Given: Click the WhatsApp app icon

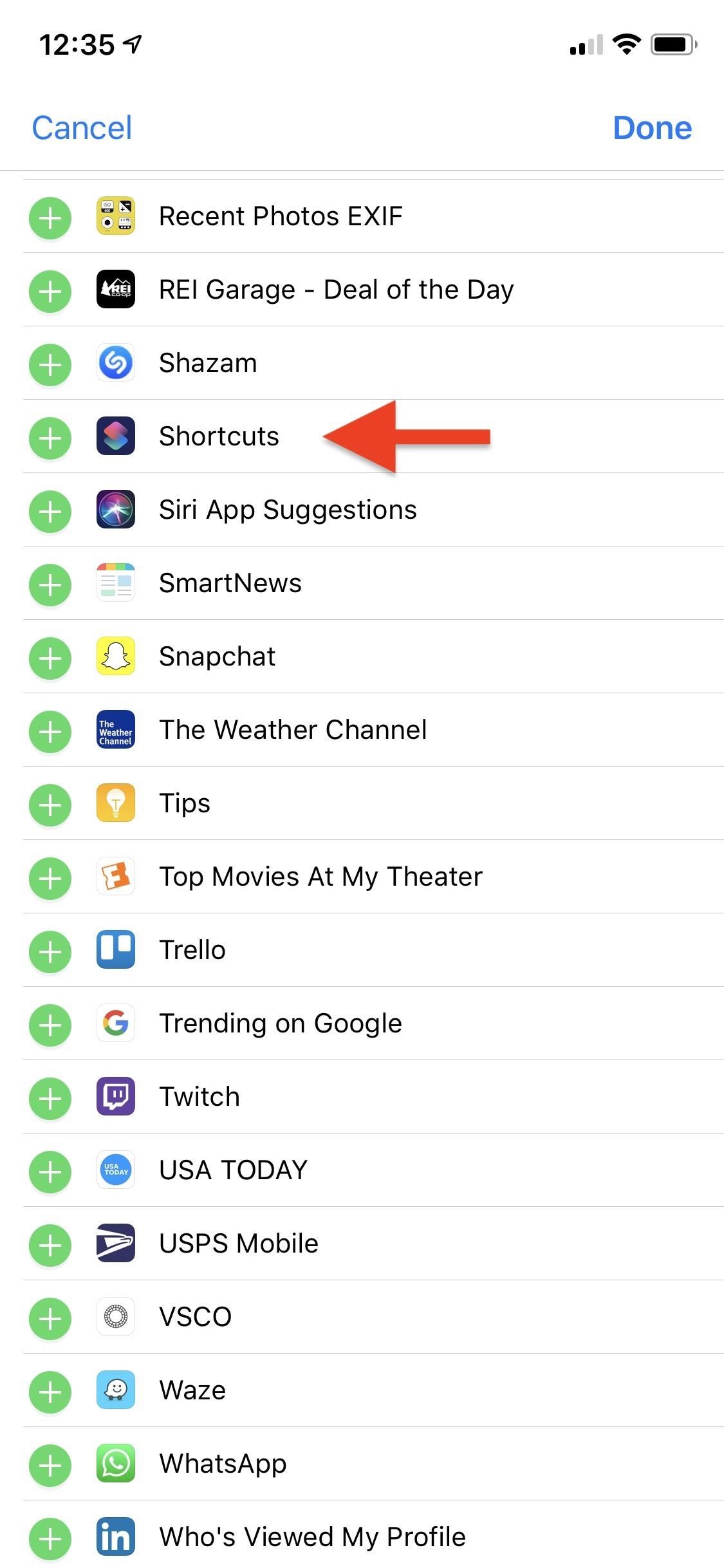Looking at the screenshot, I should [x=116, y=1464].
